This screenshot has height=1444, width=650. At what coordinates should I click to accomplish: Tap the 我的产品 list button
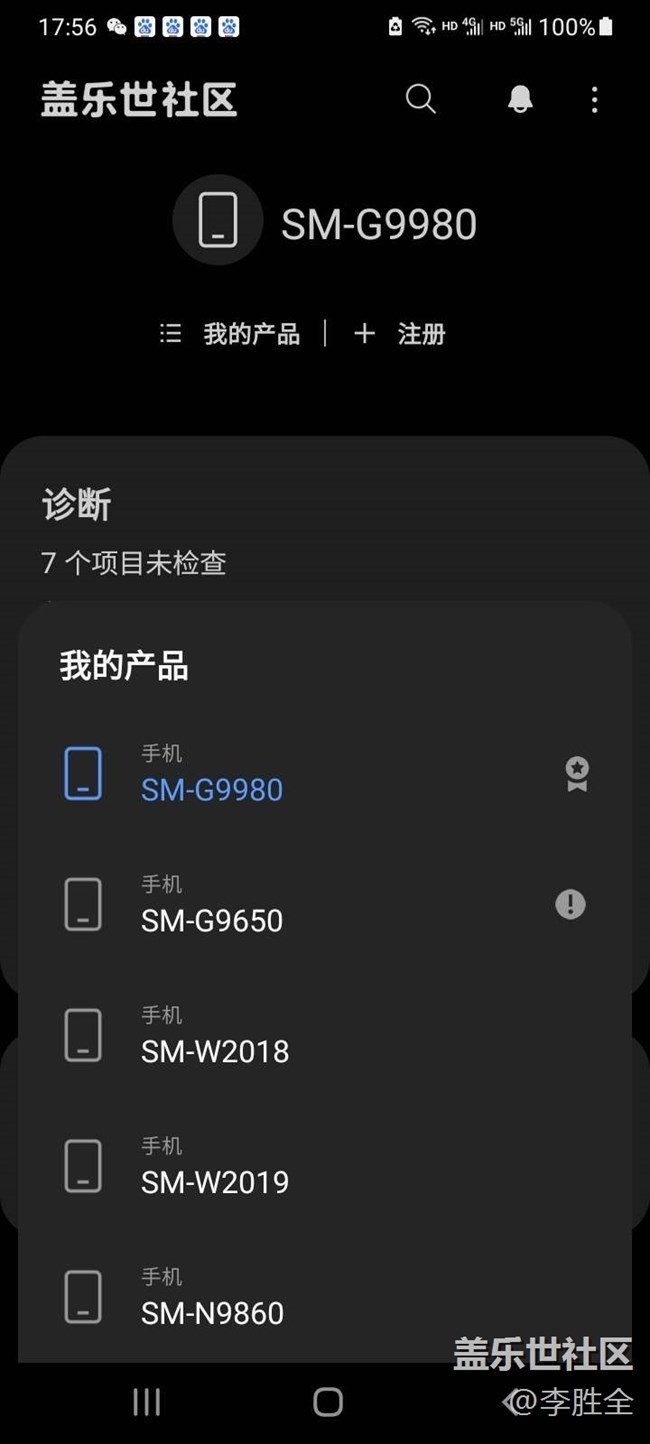[x=231, y=334]
